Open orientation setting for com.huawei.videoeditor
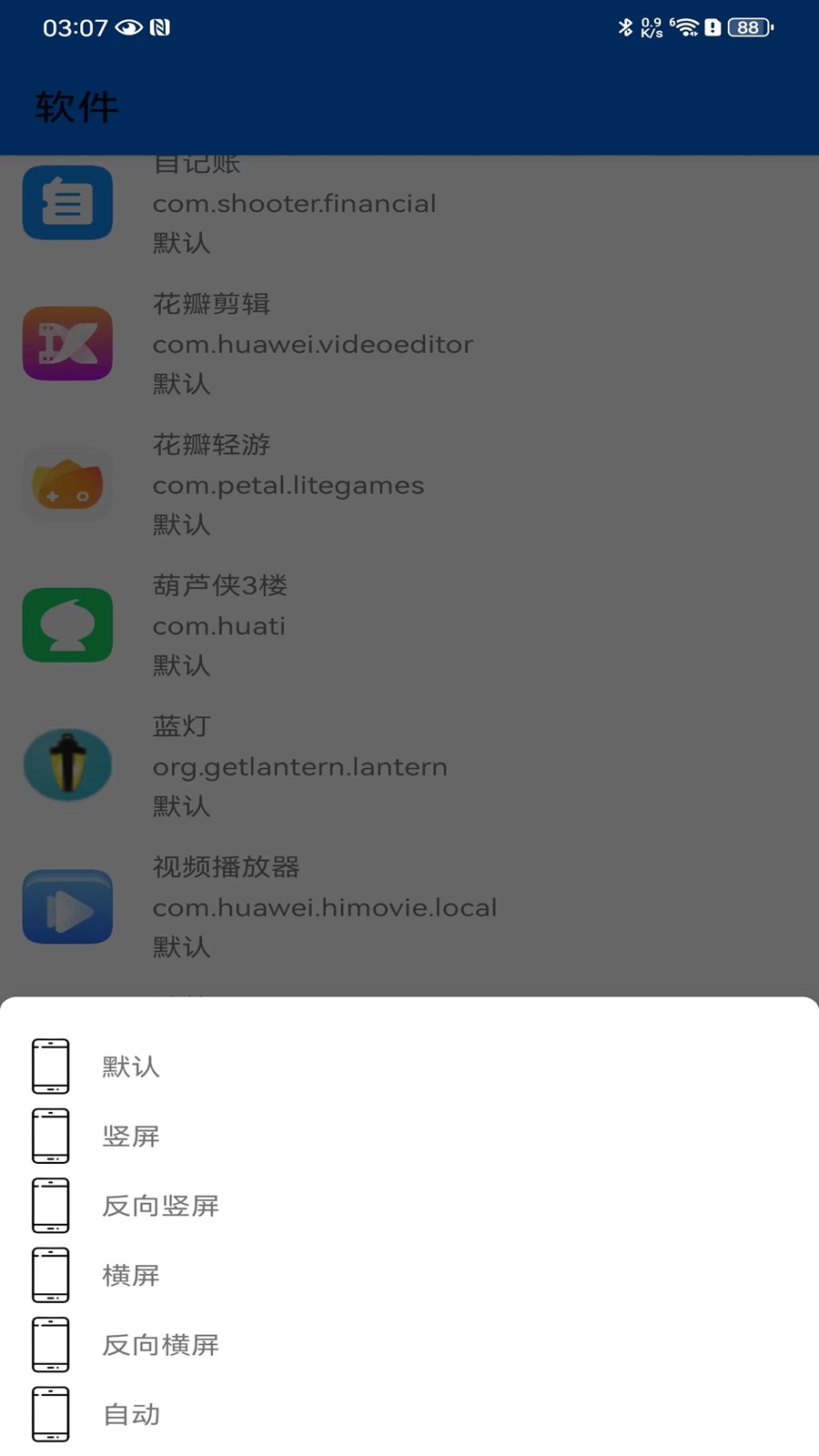This screenshot has height=1456, width=819. coord(312,344)
